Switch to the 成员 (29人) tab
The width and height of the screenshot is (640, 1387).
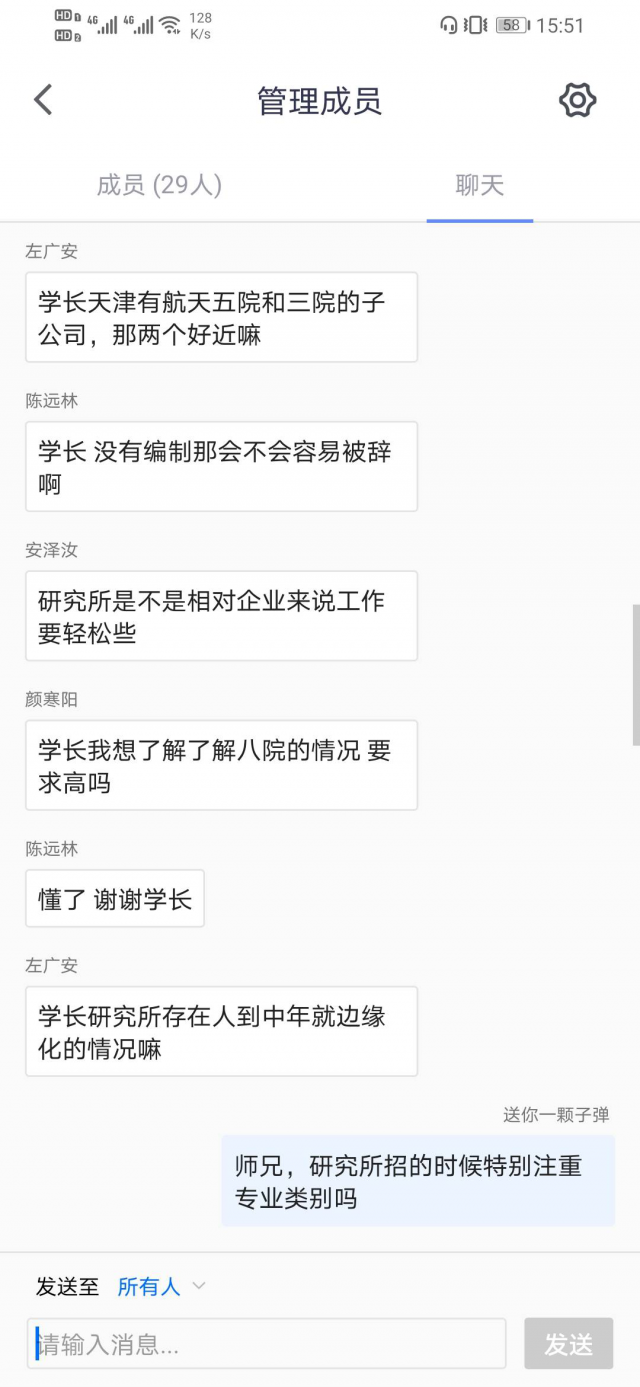(159, 185)
